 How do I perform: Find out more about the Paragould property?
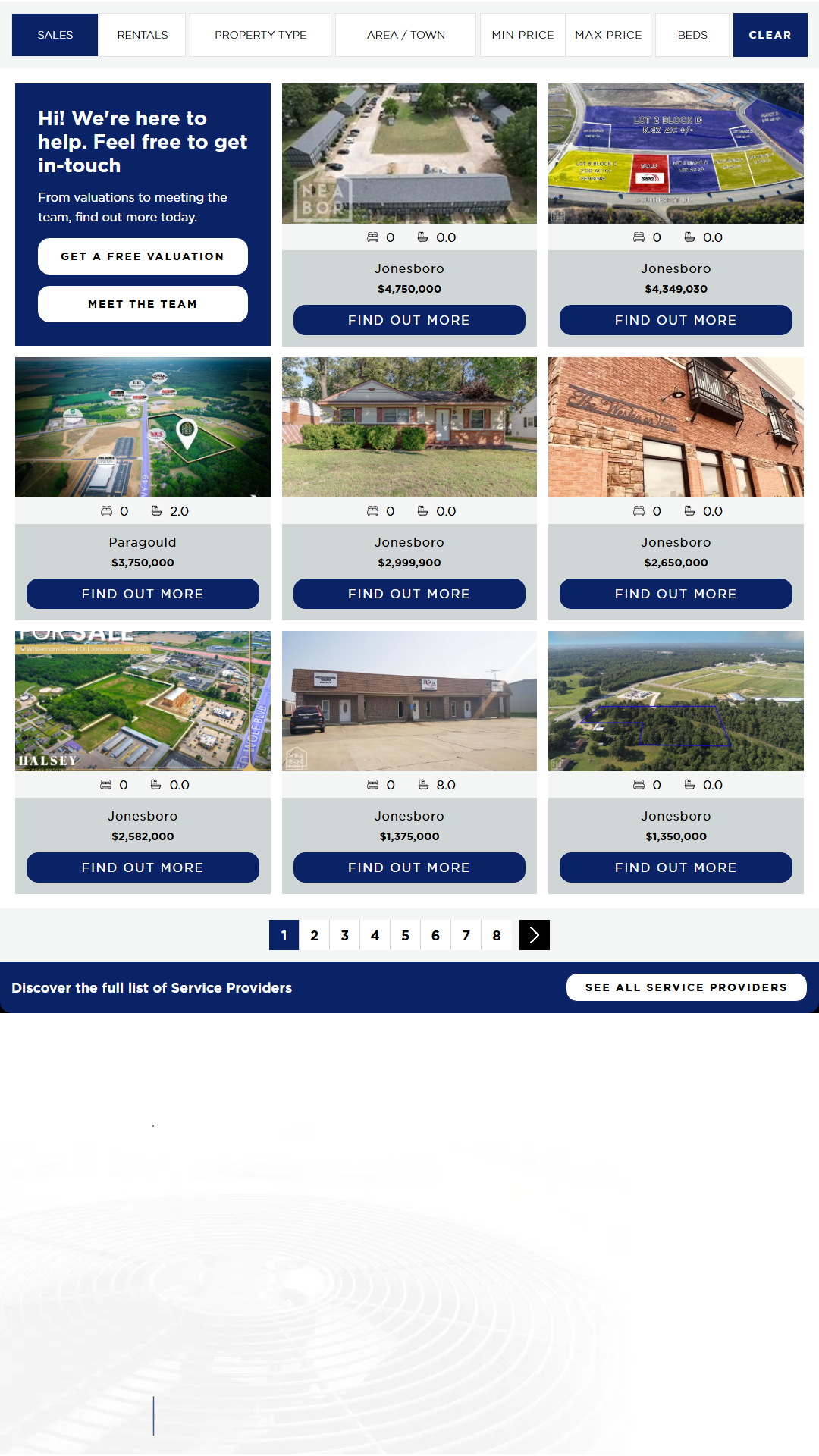(143, 594)
